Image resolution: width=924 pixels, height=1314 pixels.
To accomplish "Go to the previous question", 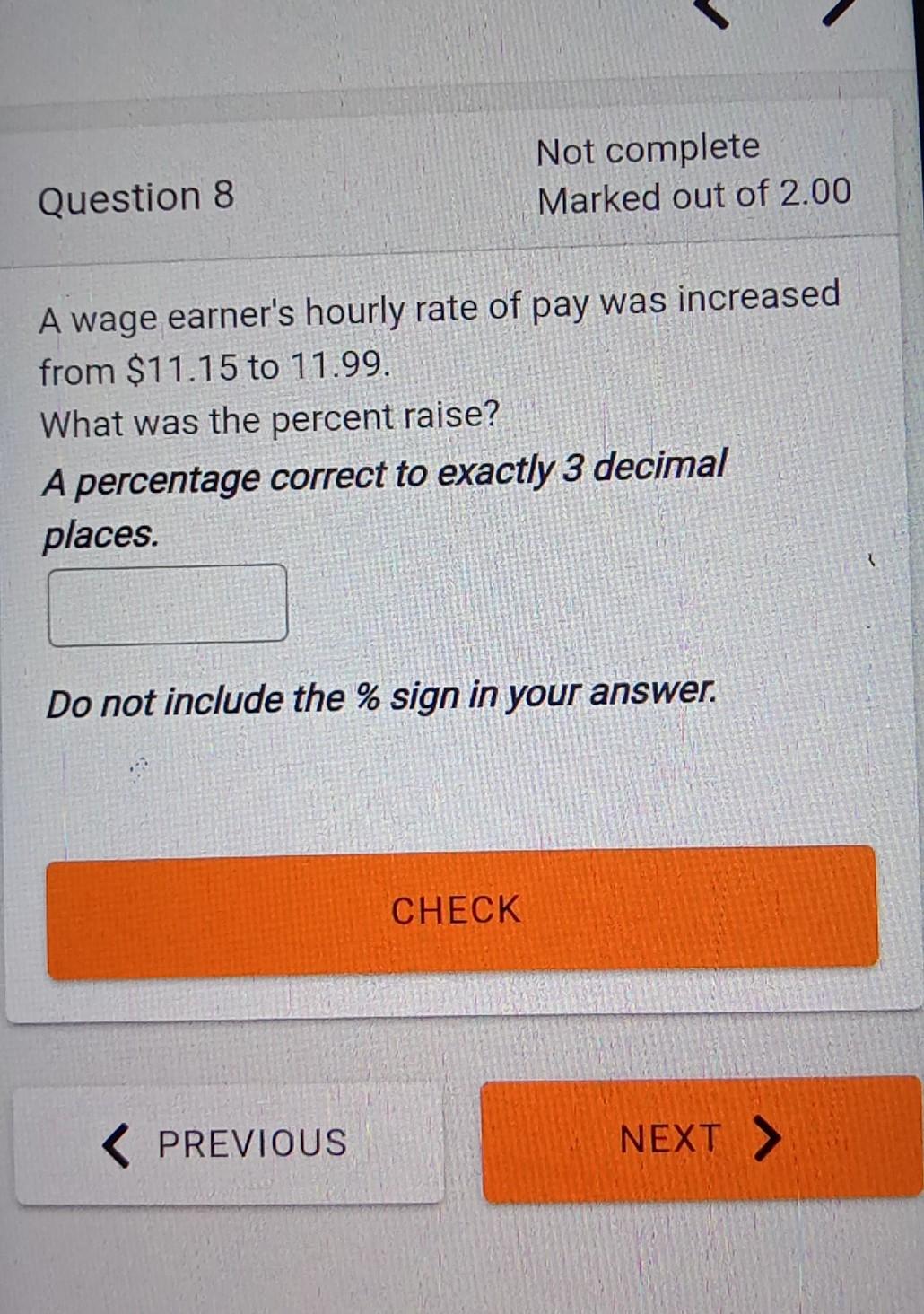I will 229,1143.
